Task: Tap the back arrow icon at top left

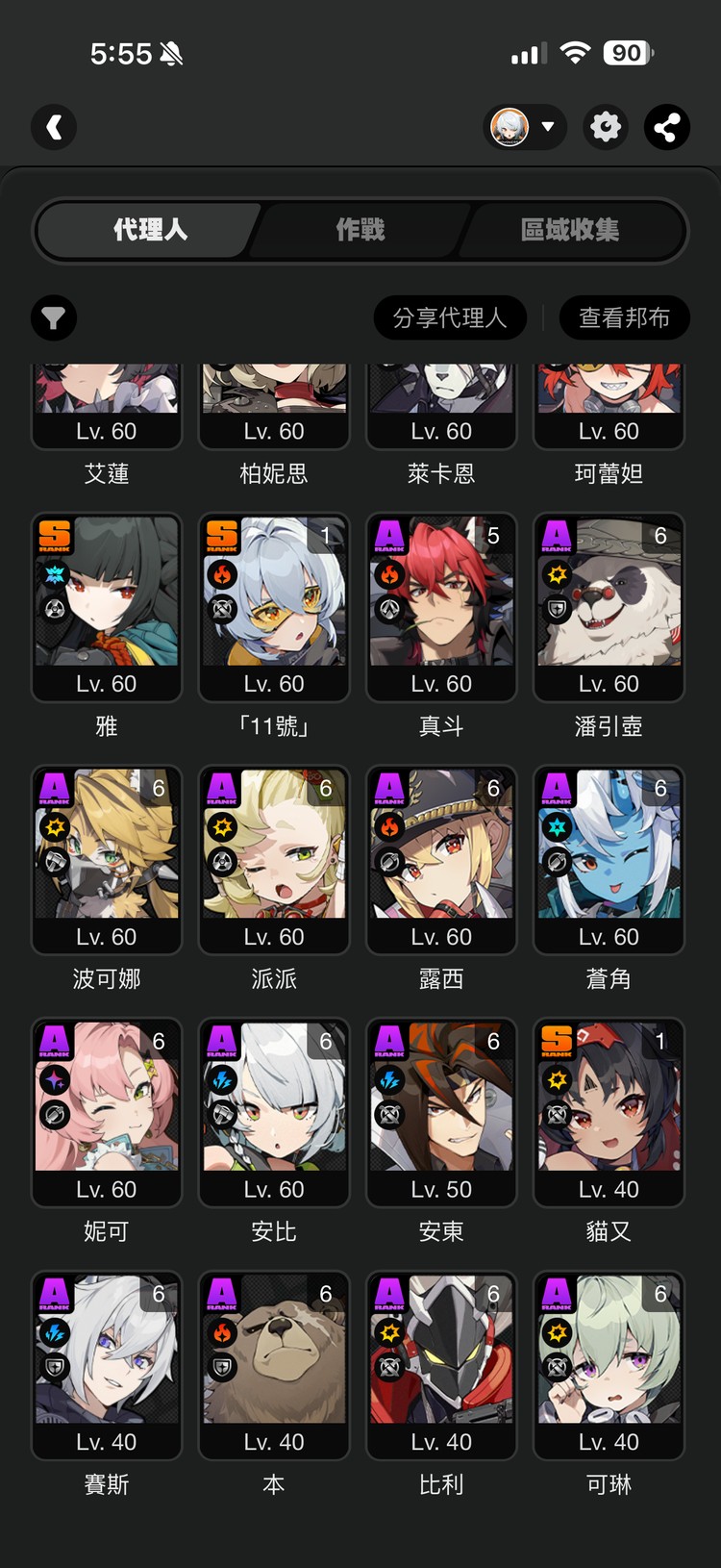Action: pos(54,127)
